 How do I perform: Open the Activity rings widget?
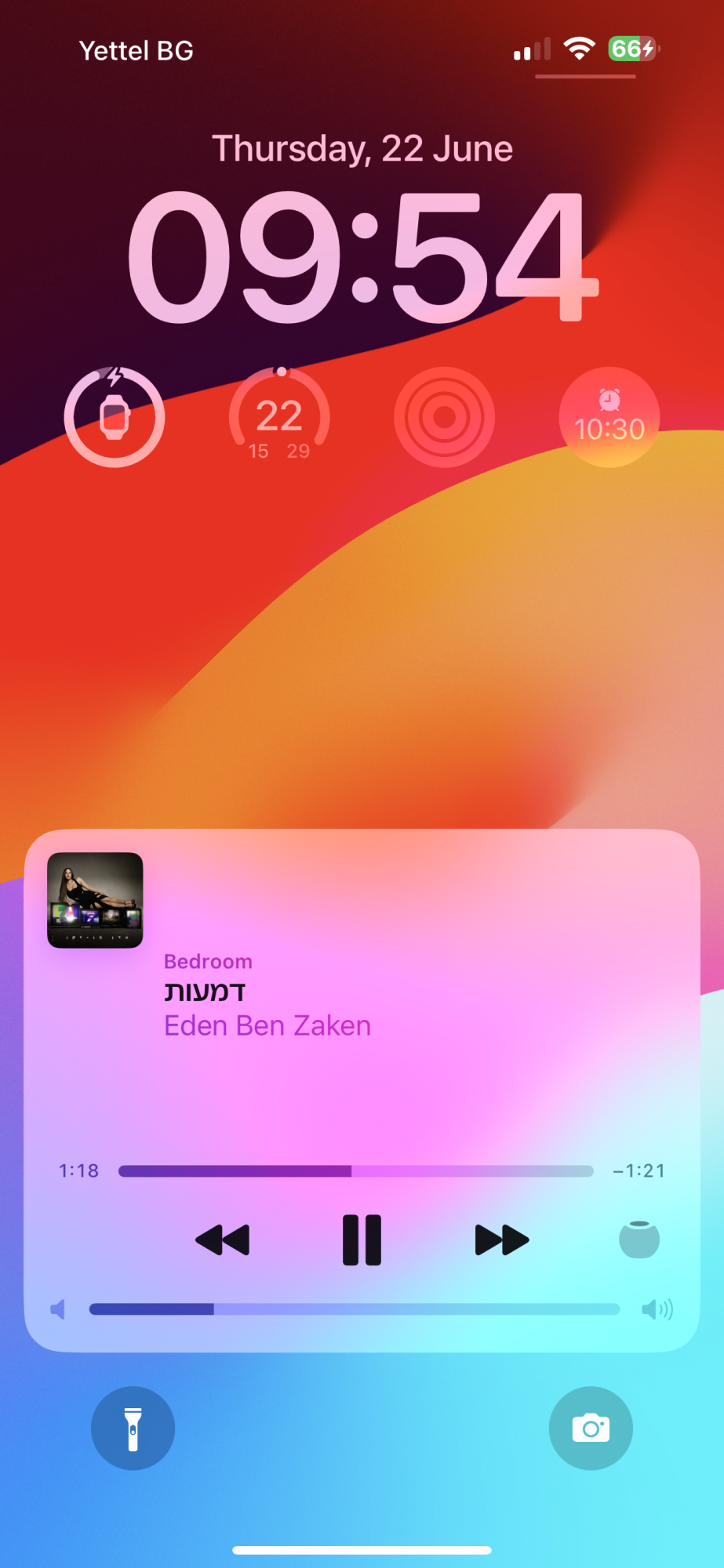pos(444,417)
